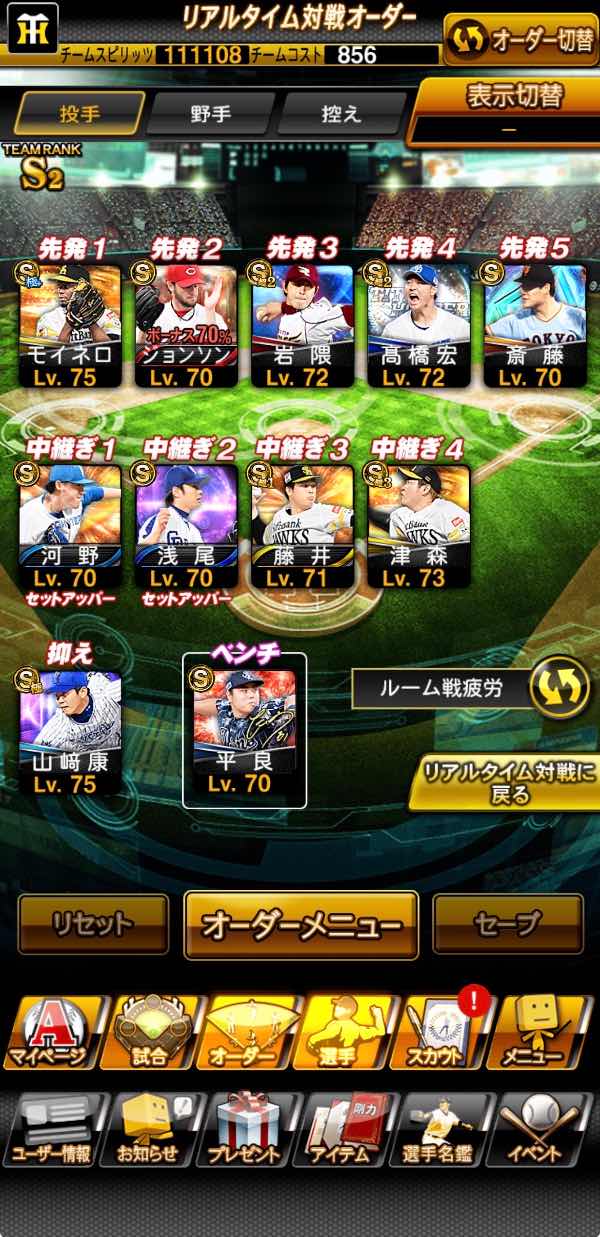Save the order with セーブ
Image resolution: width=600 pixels, height=1237 pixels.
(508, 924)
